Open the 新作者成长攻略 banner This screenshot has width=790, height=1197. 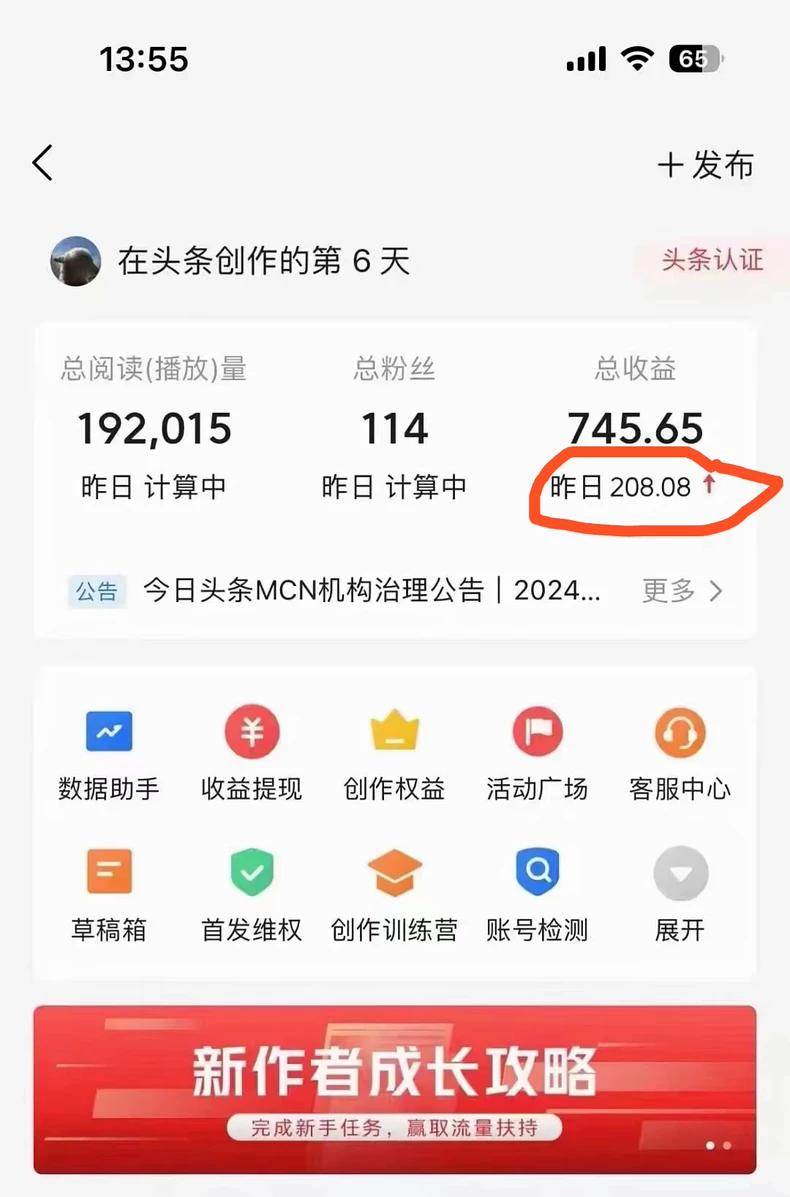395,1088
